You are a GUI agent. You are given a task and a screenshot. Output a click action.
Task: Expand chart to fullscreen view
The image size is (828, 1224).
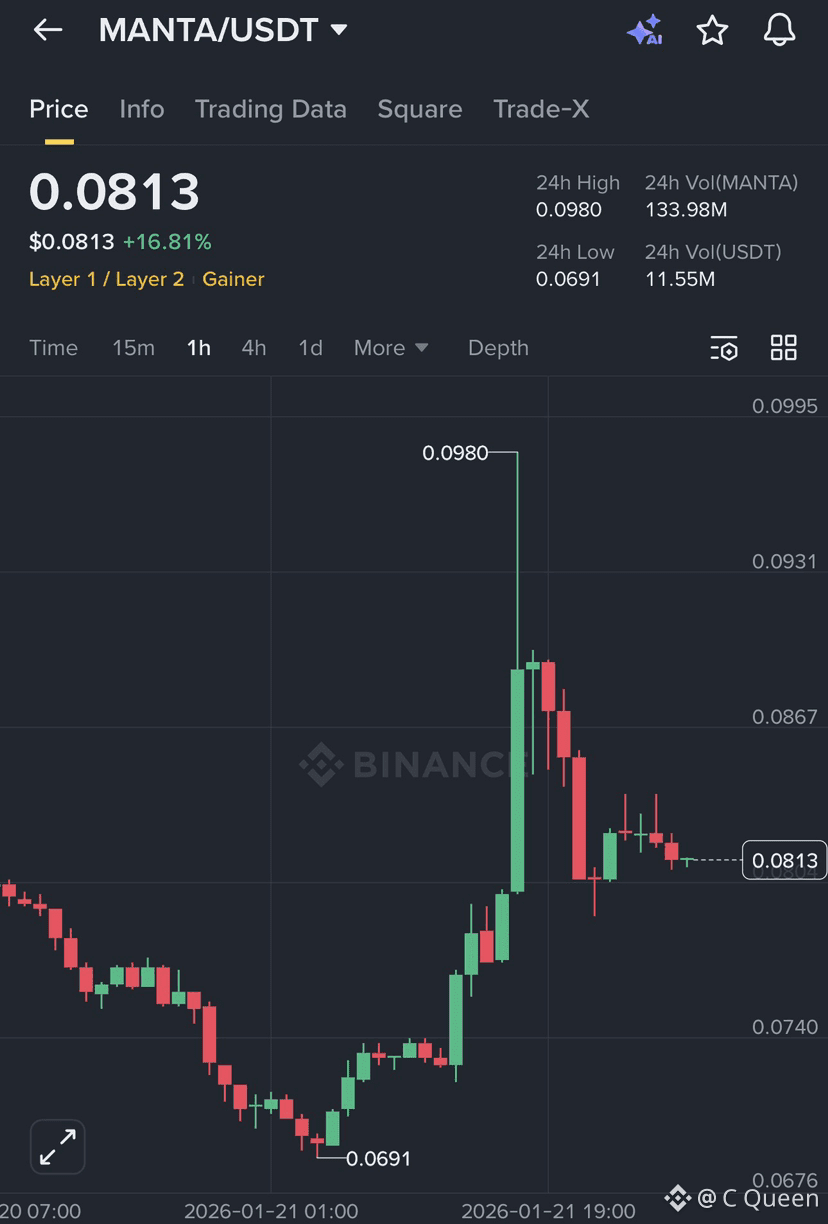pos(57,1147)
